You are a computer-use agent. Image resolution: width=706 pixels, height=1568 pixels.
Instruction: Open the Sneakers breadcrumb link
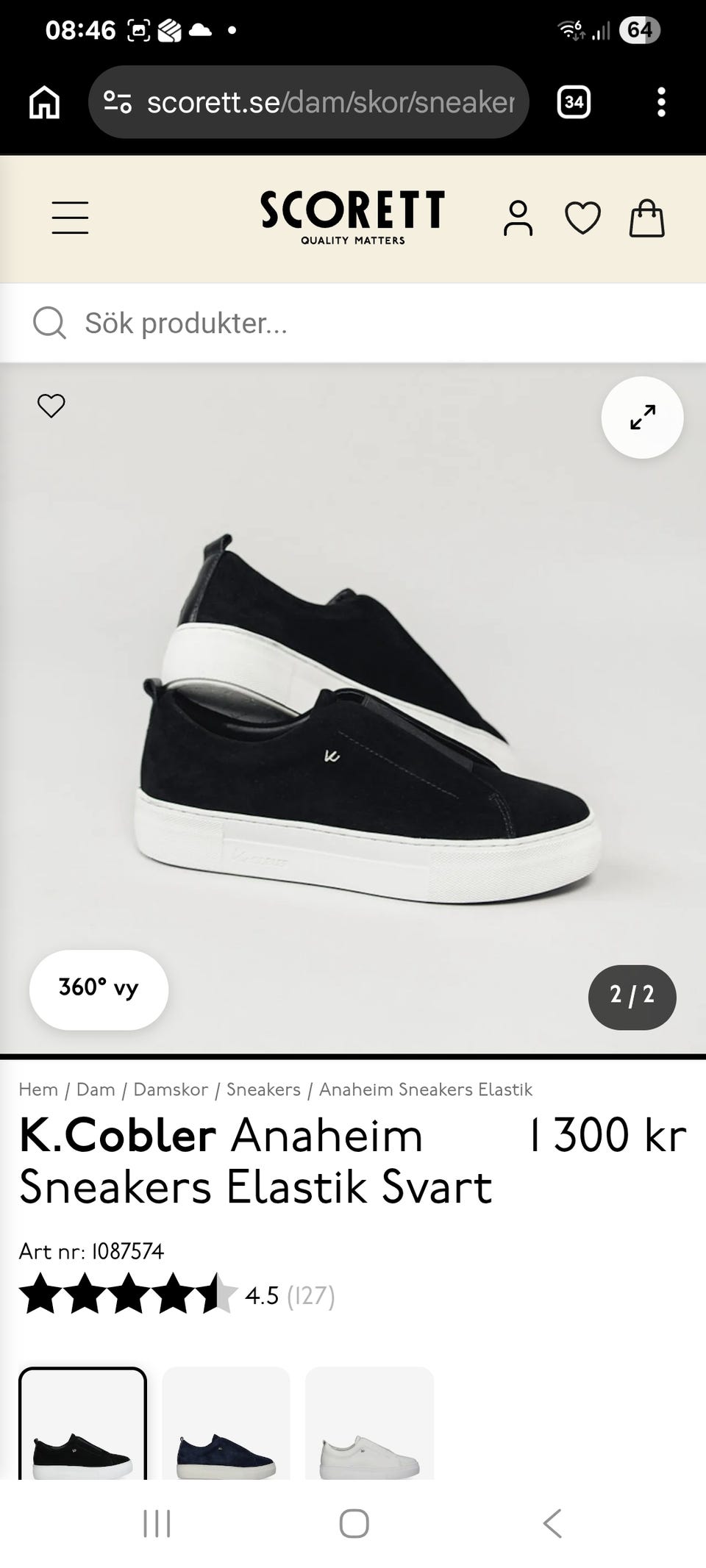pos(263,1089)
